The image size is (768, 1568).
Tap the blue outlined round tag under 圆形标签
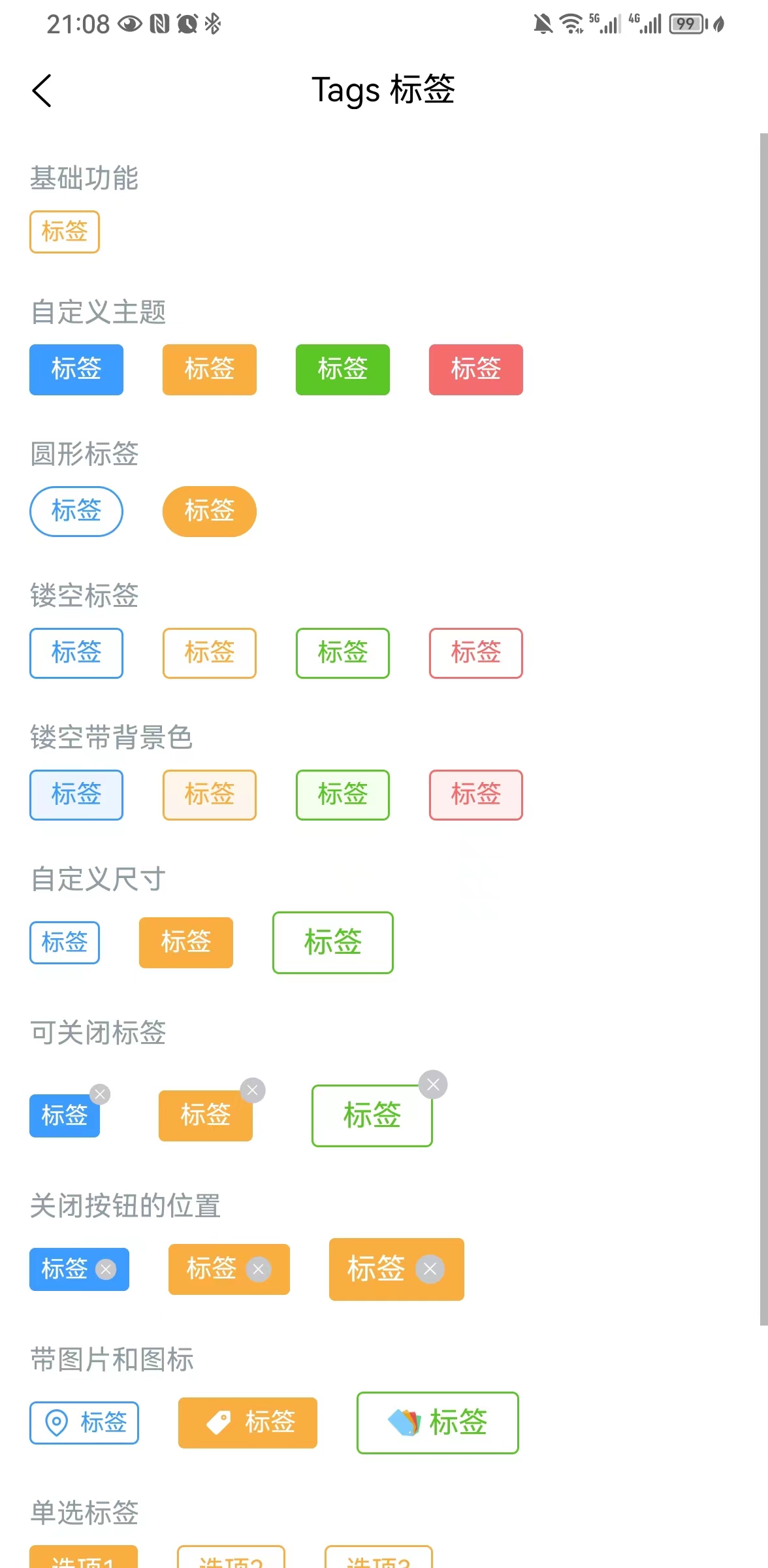pos(76,511)
